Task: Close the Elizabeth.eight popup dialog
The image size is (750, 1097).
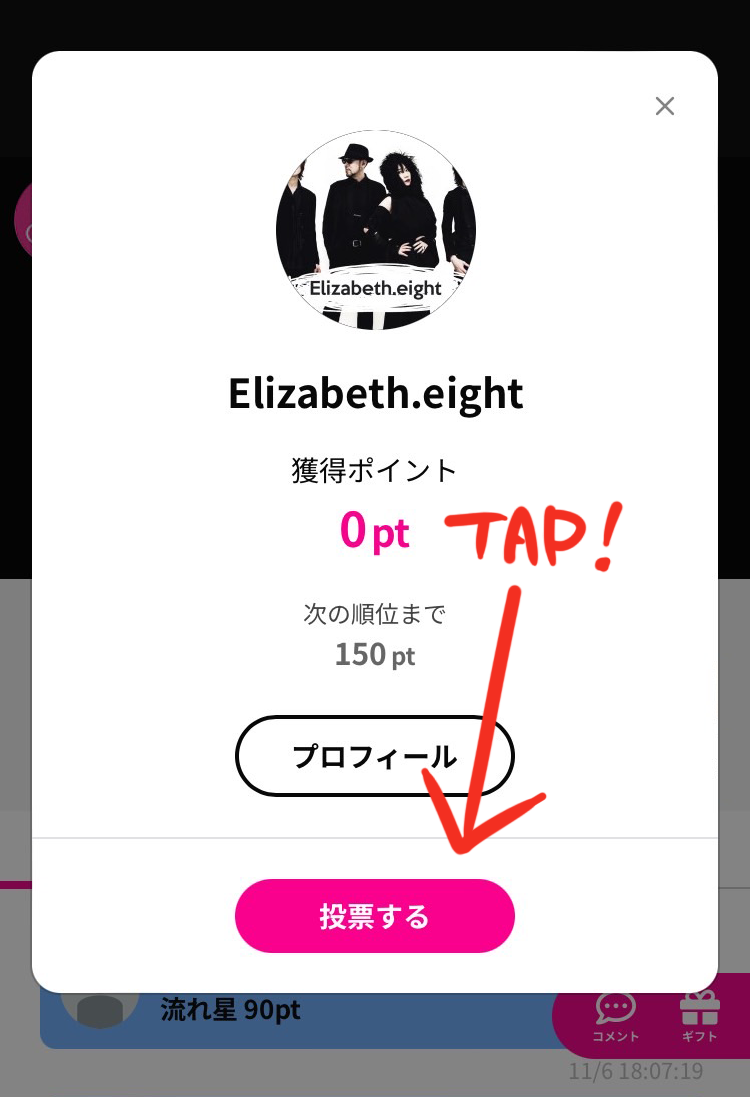Action: [x=665, y=106]
